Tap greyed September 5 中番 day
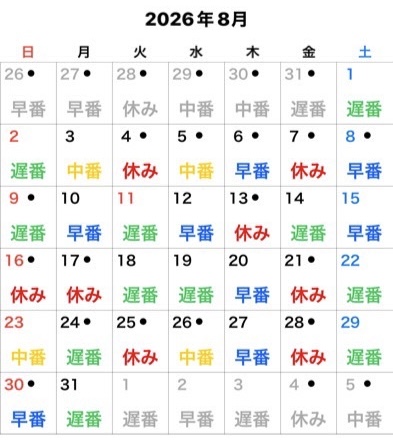This screenshot has height=443, width=393. click(x=364, y=403)
